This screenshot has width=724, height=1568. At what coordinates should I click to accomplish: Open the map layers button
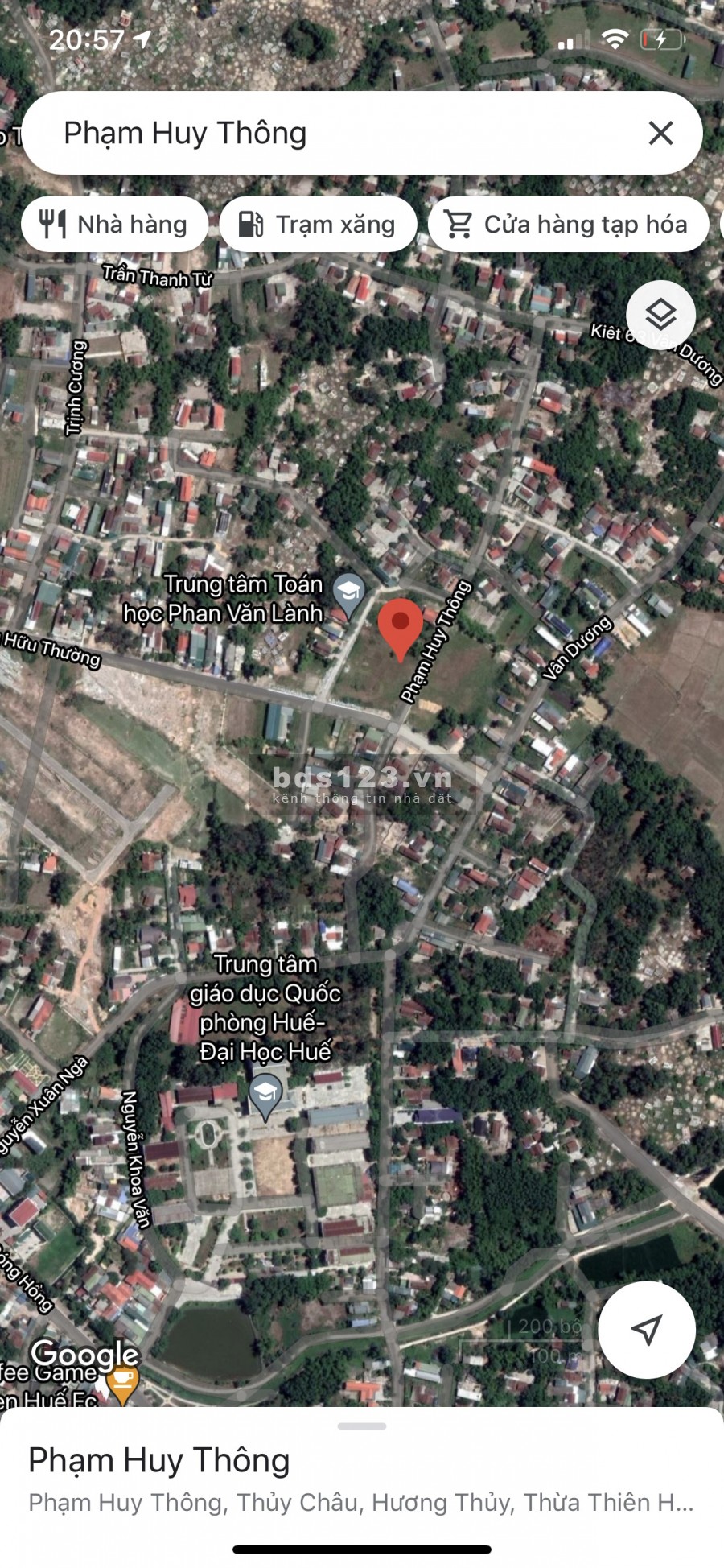(660, 315)
